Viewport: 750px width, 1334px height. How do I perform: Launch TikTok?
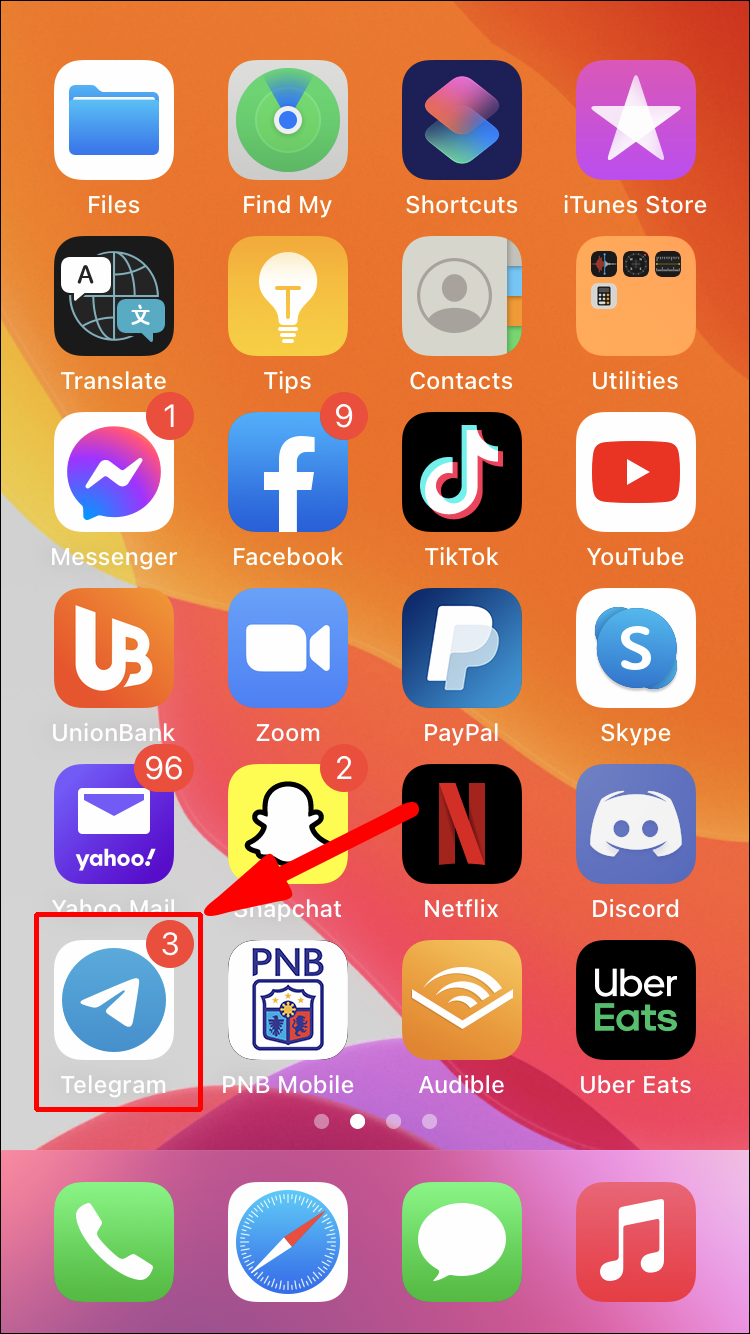point(462,472)
